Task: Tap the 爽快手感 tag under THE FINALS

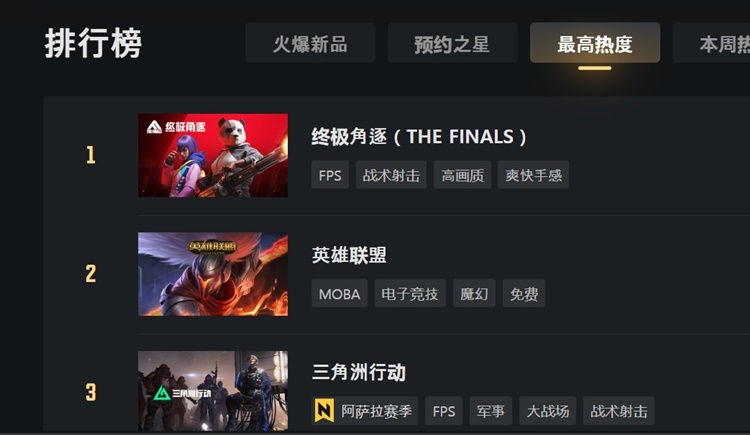Action: pos(533,175)
